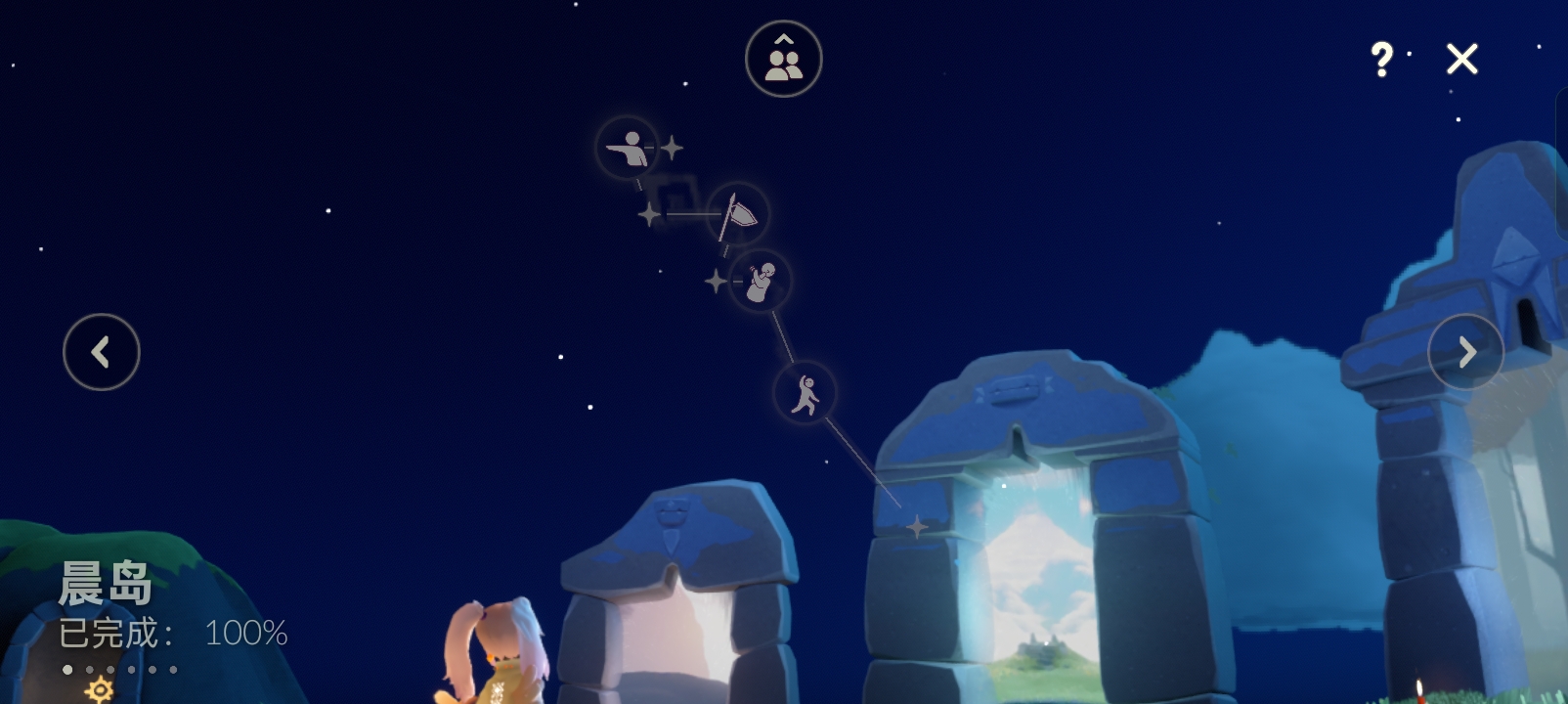Open the friends constellation icon

(783, 60)
